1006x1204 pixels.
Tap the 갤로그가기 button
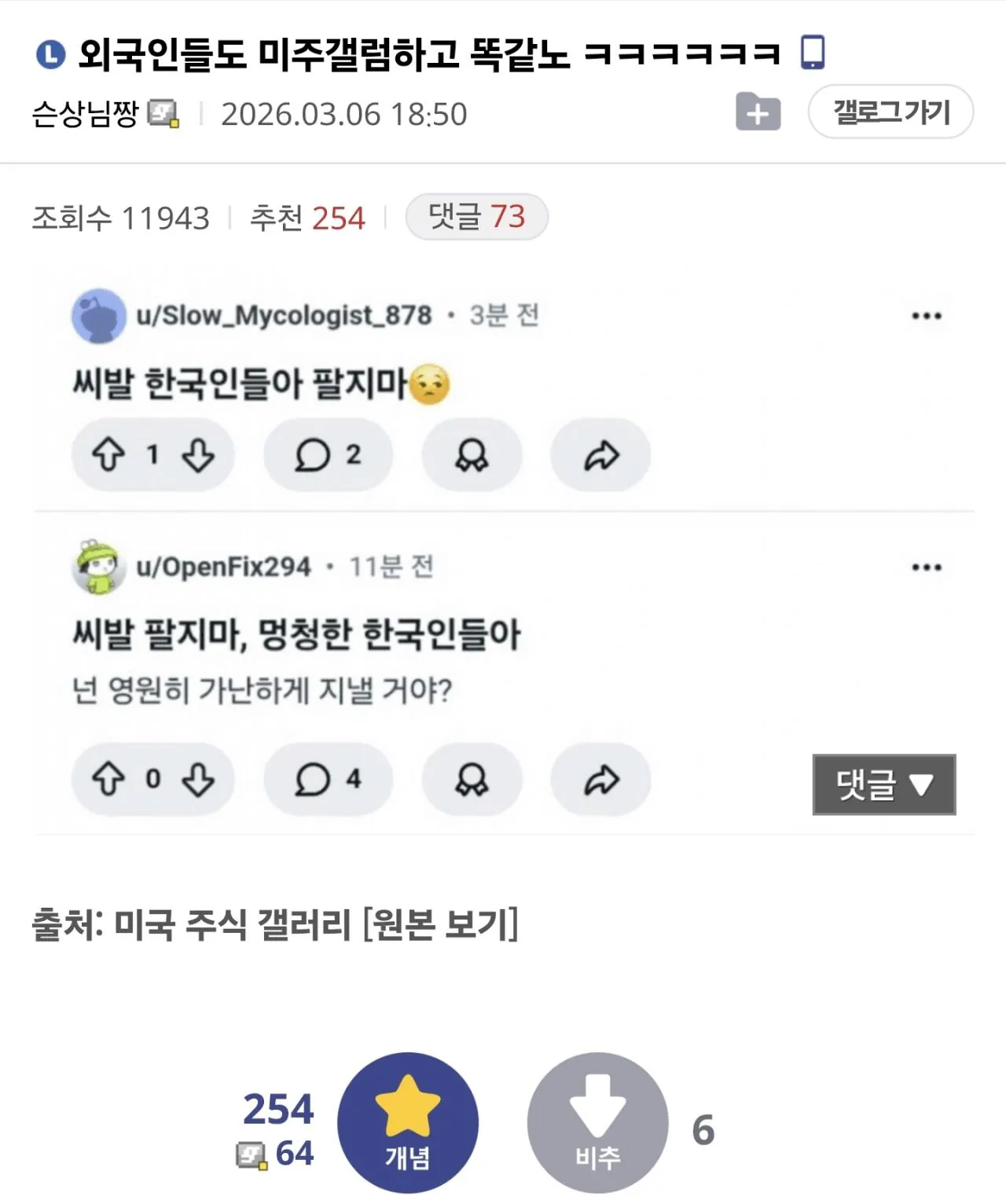890,112
